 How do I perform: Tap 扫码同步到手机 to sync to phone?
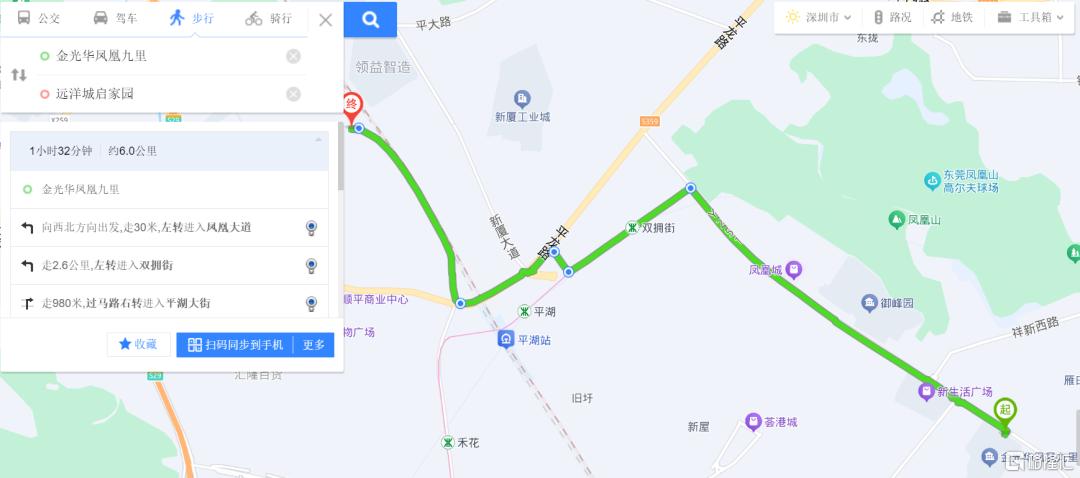235,344
